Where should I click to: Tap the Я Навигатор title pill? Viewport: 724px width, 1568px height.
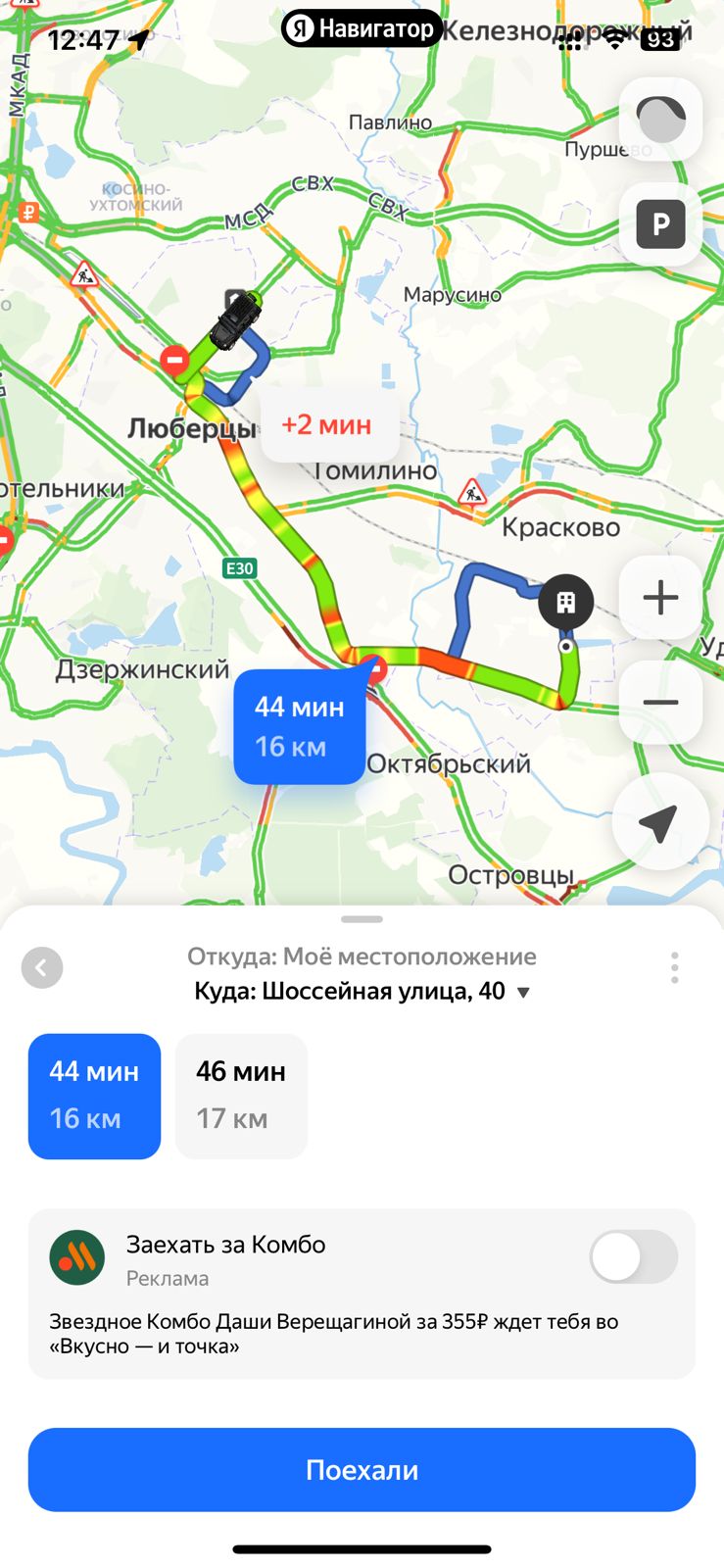point(361,28)
